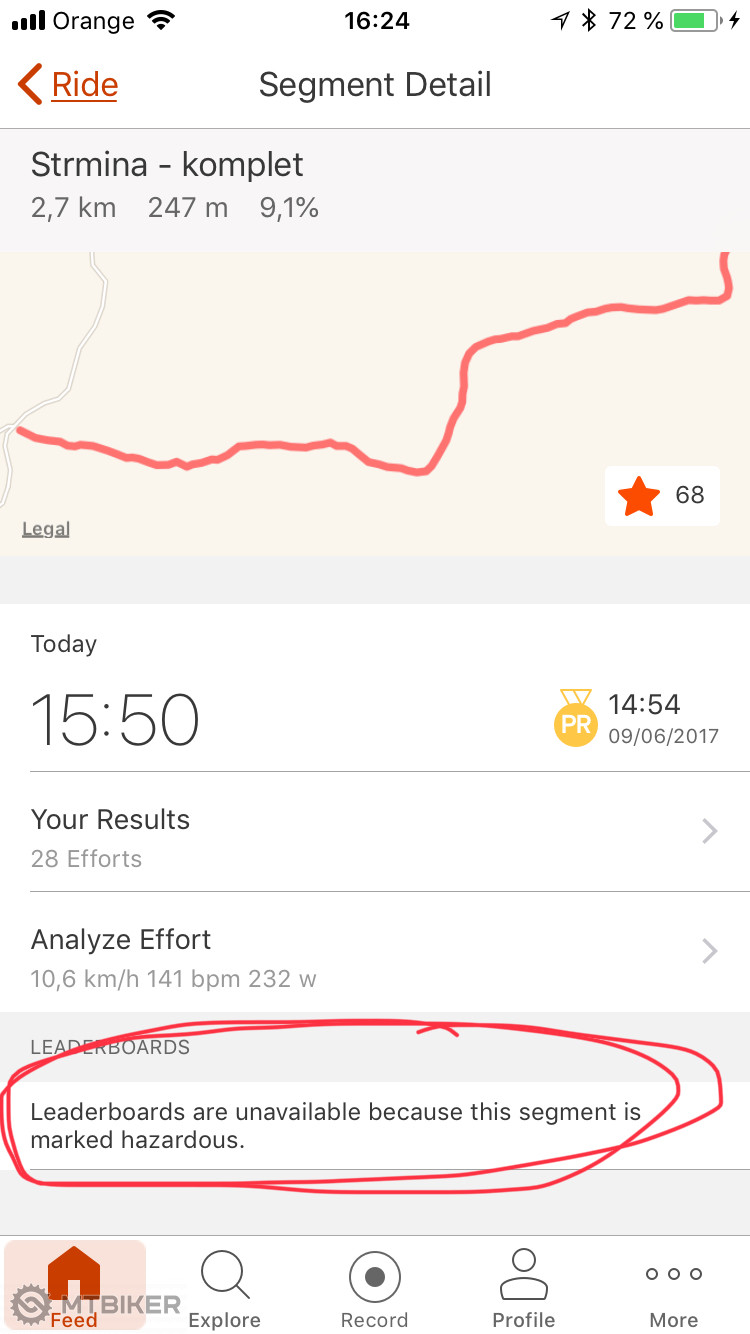Open the Legal link on the map

click(x=46, y=529)
